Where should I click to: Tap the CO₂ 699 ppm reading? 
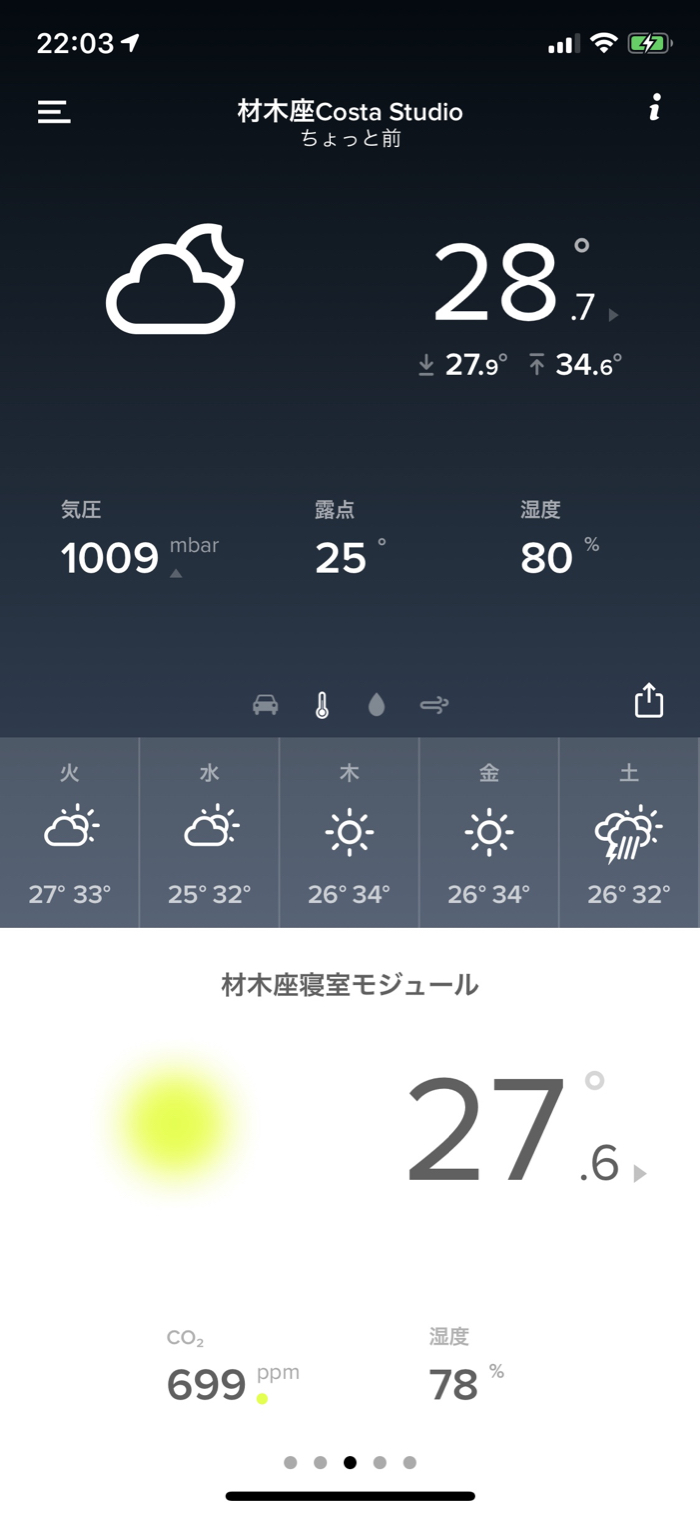pos(207,1384)
